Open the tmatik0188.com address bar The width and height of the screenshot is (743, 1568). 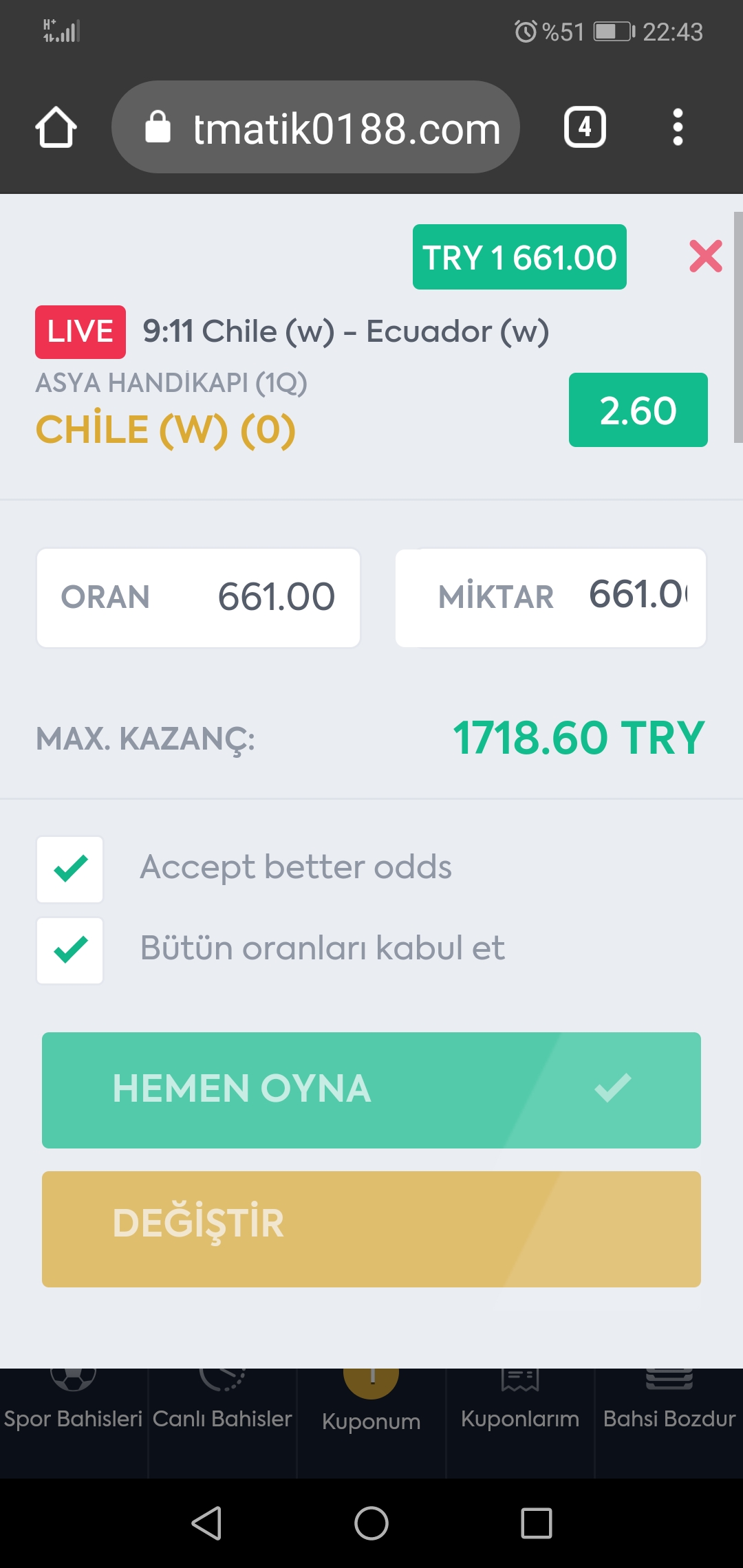click(316, 127)
